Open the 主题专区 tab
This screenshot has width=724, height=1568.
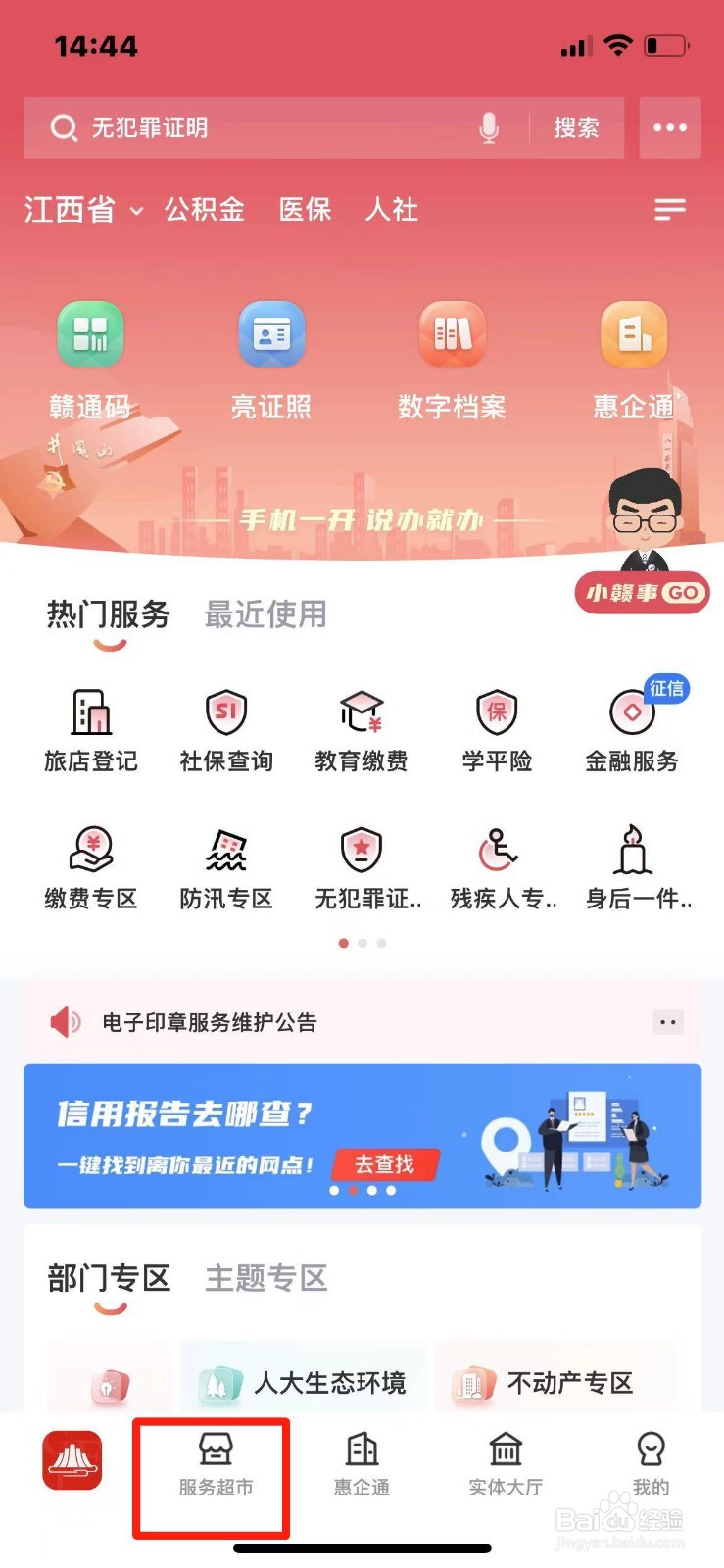coord(265,1278)
